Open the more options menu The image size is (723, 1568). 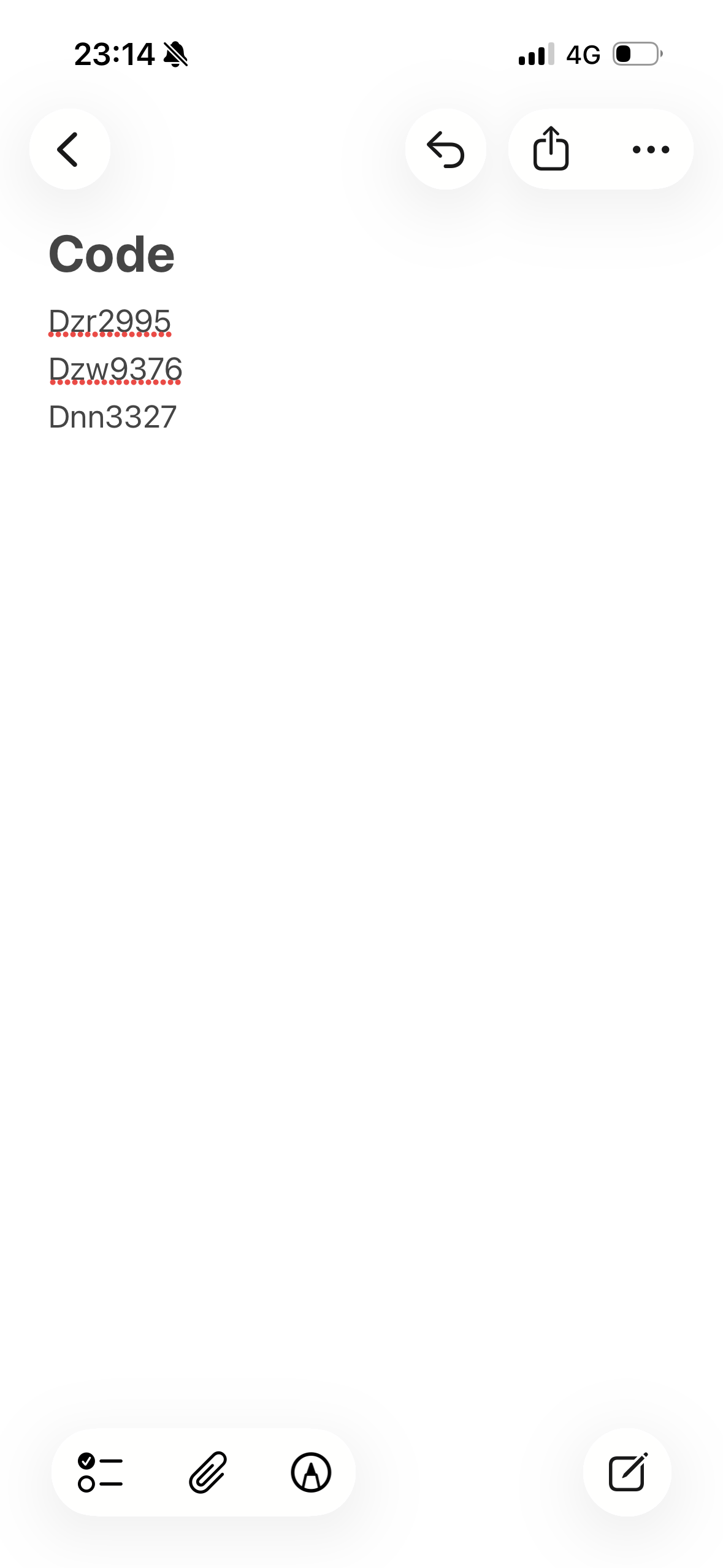click(651, 149)
